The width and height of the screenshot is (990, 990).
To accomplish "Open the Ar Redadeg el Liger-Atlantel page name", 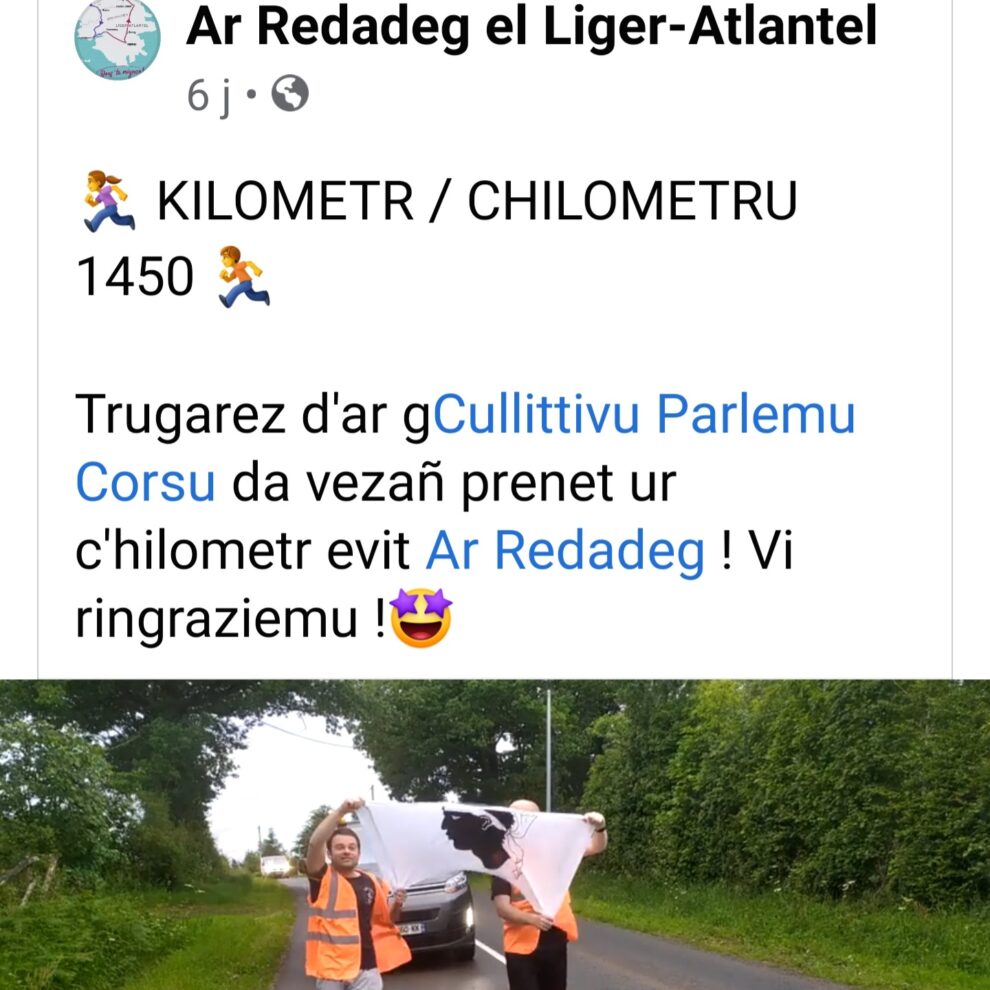I will click(531, 28).
